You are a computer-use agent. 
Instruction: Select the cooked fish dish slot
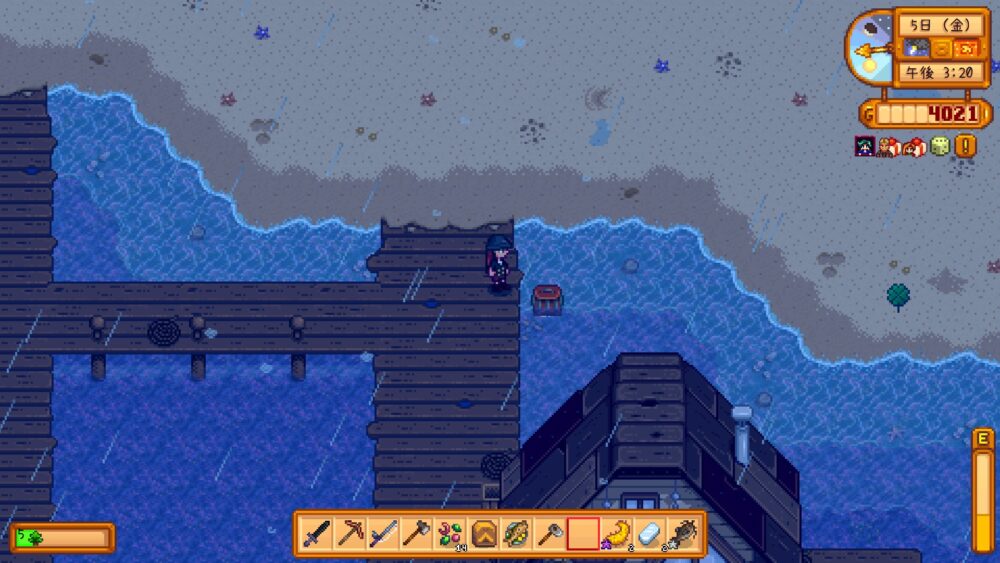(x=516, y=533)
